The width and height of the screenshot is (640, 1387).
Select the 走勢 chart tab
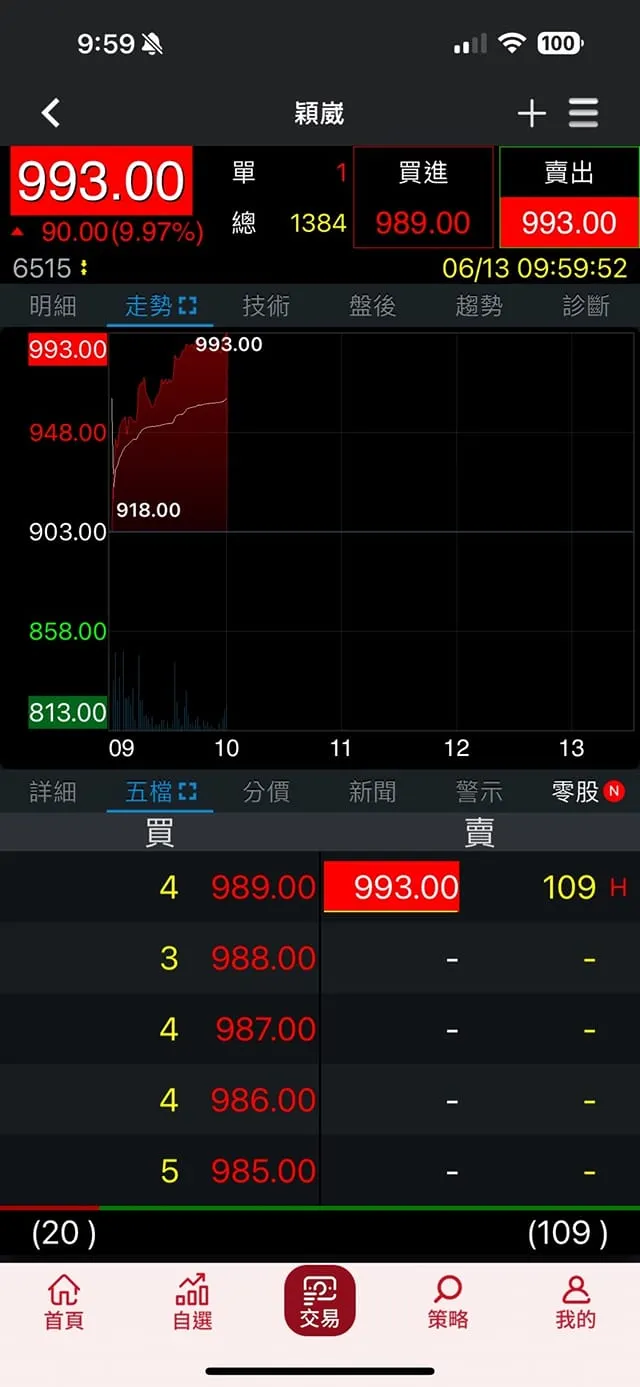(160, 306)
